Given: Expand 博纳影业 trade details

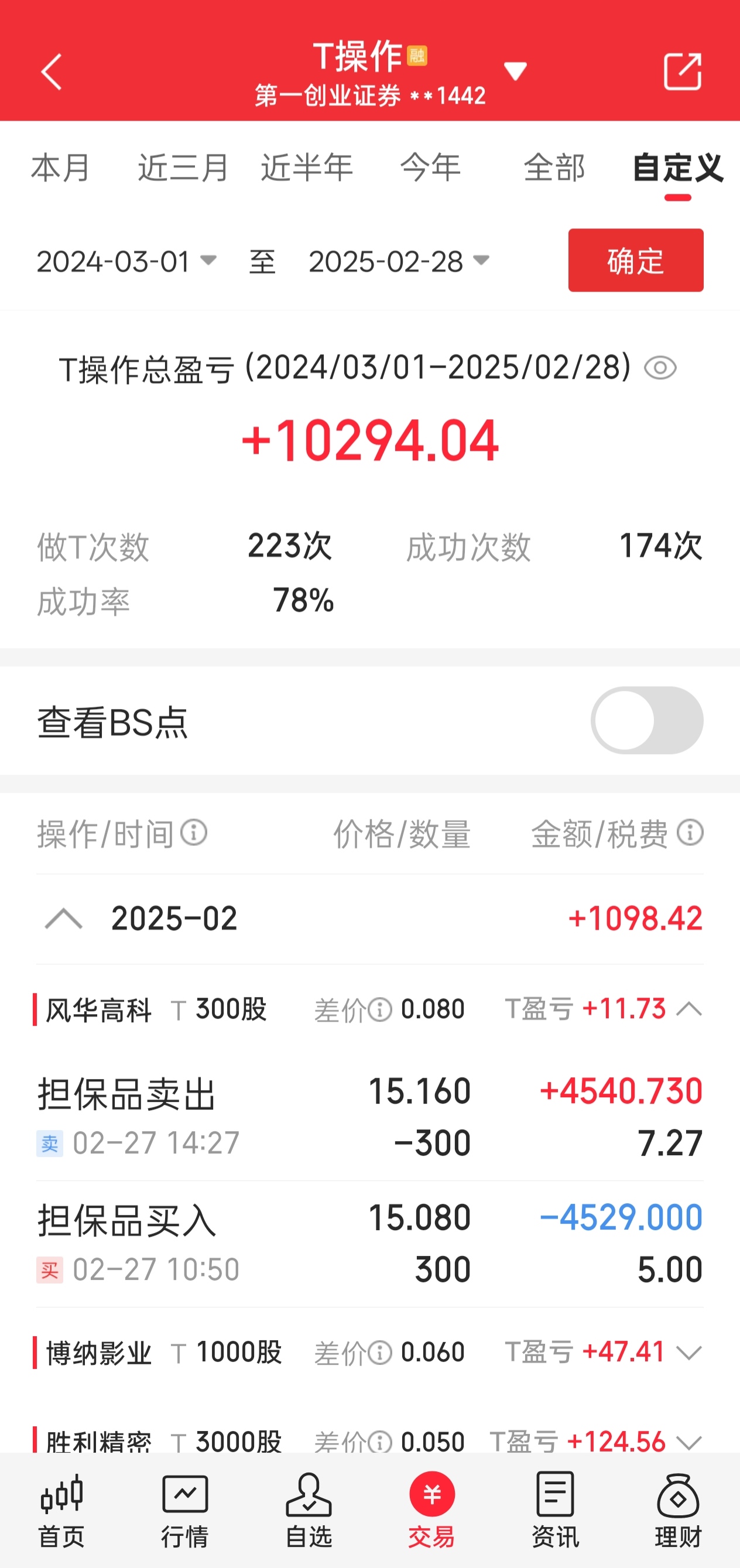Looking at the screenshot, I should coord(688,1353).
